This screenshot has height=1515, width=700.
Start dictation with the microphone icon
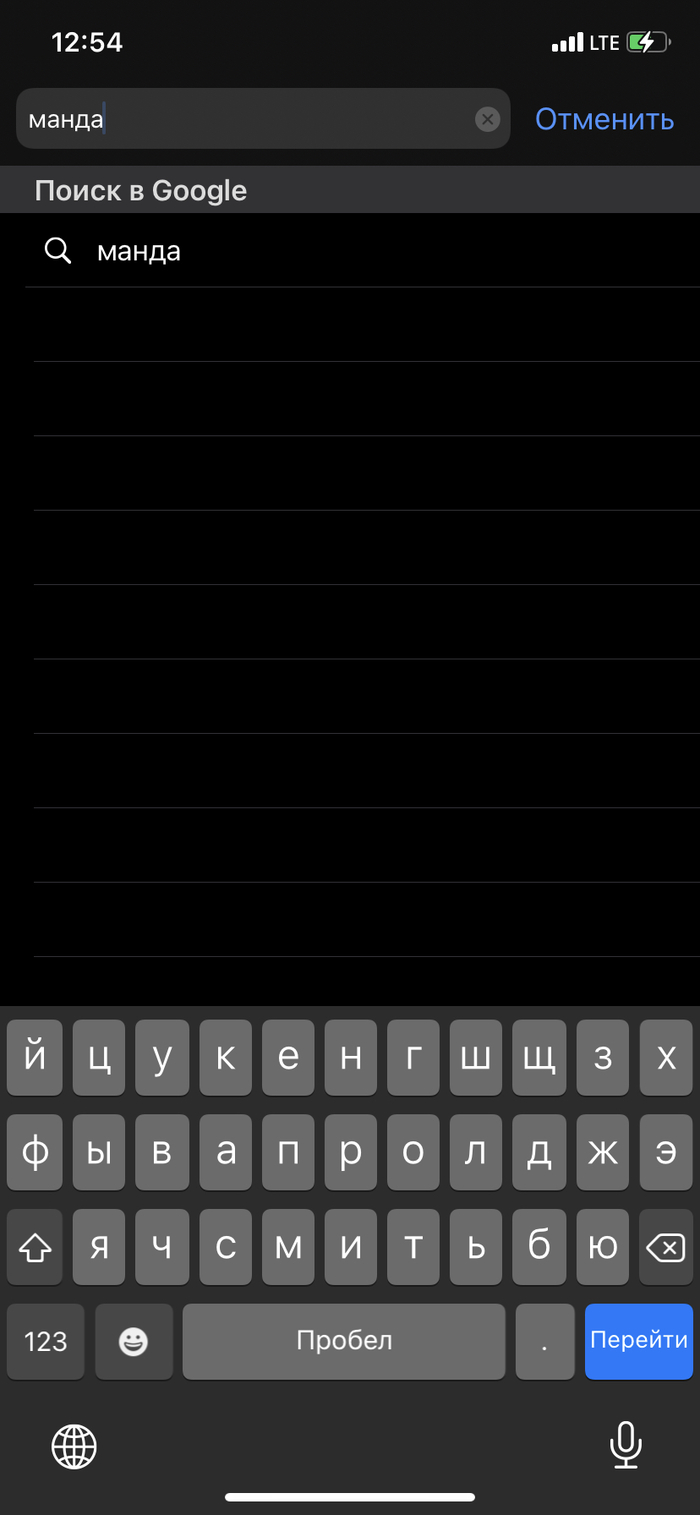tap(626, 1445)
